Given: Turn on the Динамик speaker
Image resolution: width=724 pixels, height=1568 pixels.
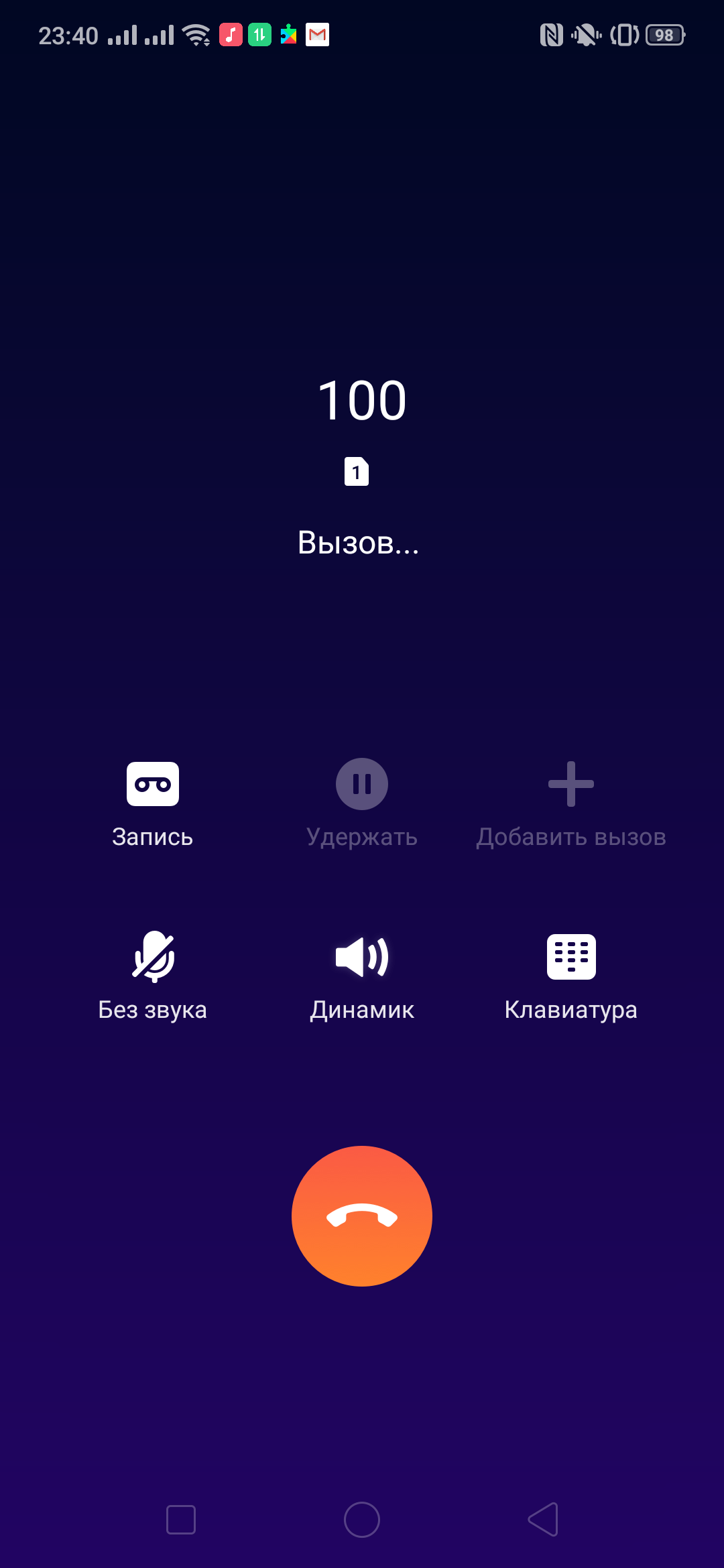Looking at the screenshot, I should click(x=362, y=957).
